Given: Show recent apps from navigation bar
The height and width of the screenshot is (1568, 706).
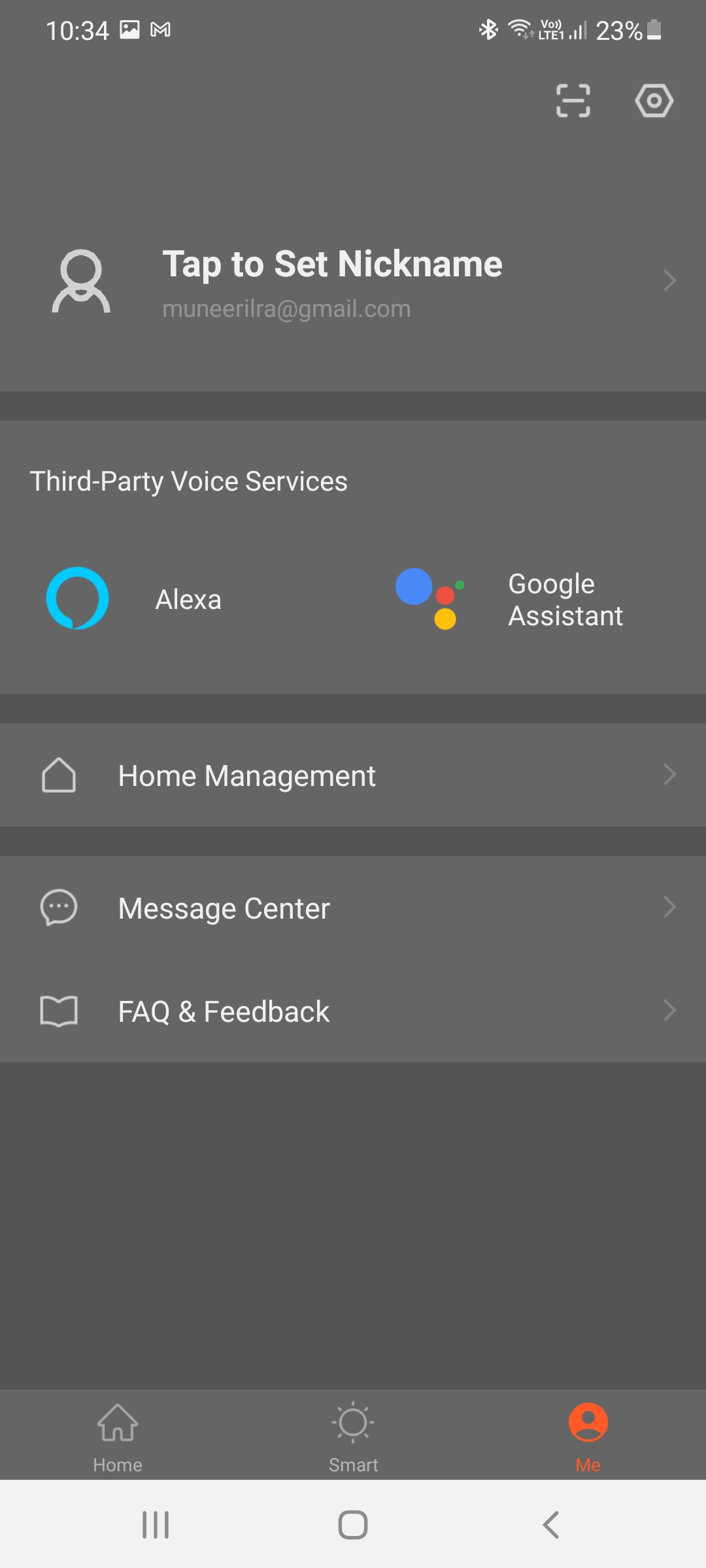Looking at the screenshot, I should [156, 1525].
